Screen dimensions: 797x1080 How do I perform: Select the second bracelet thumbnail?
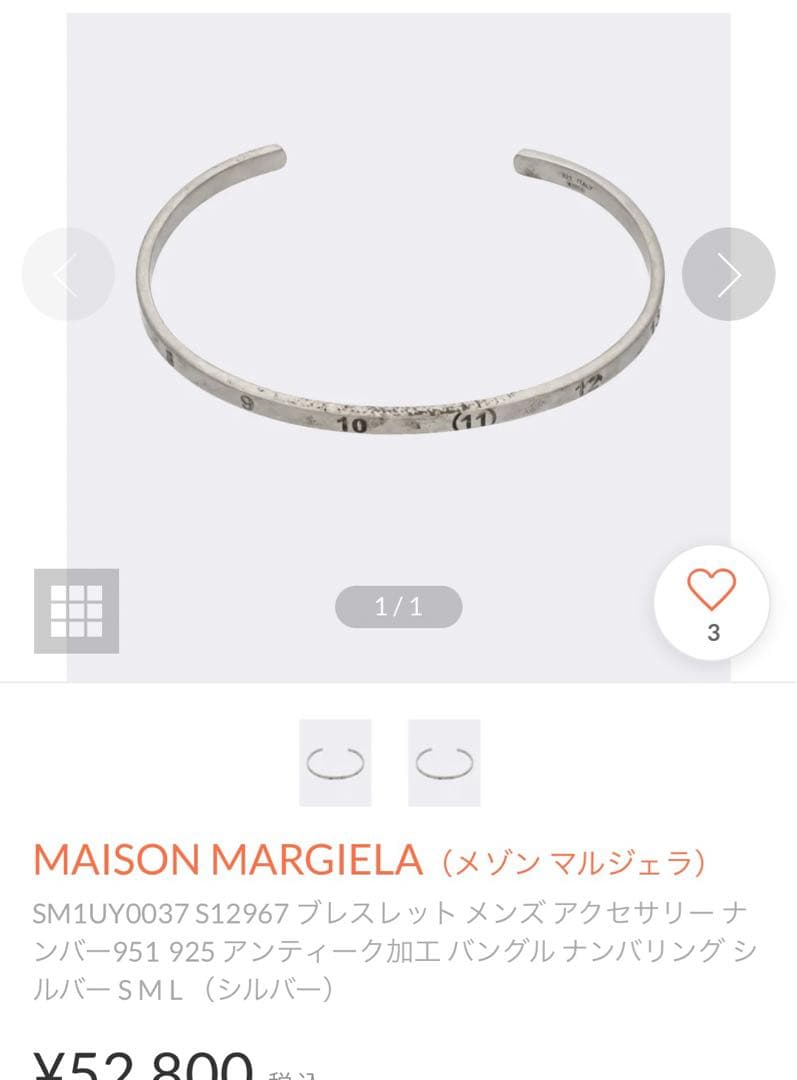(x=446, y=761)
